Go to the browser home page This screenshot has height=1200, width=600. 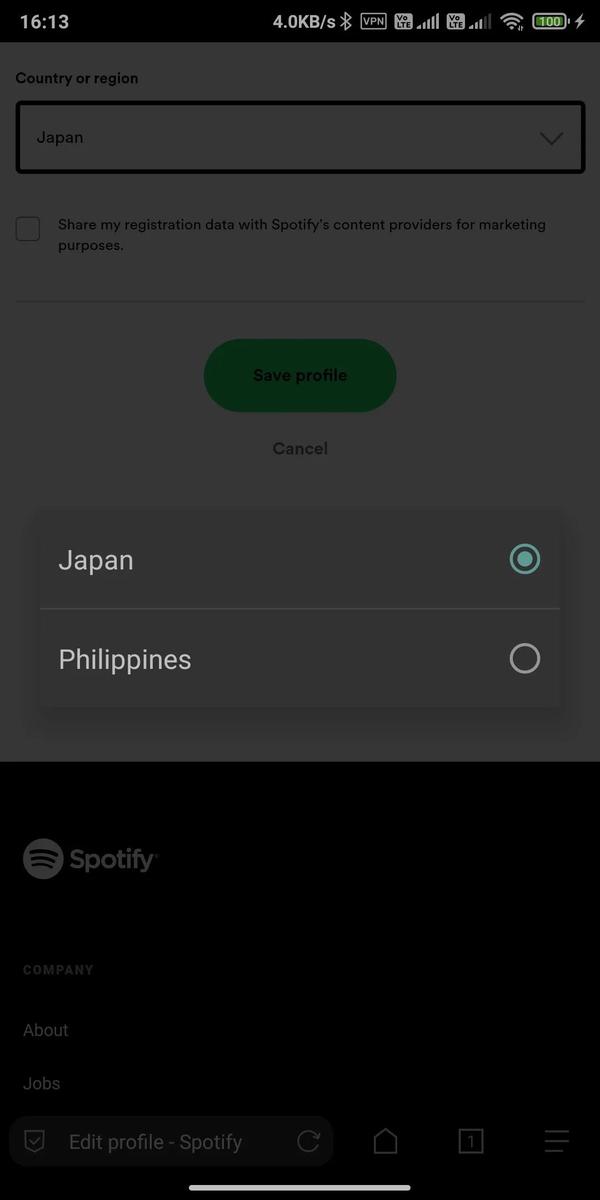[x=385, y=1141]
